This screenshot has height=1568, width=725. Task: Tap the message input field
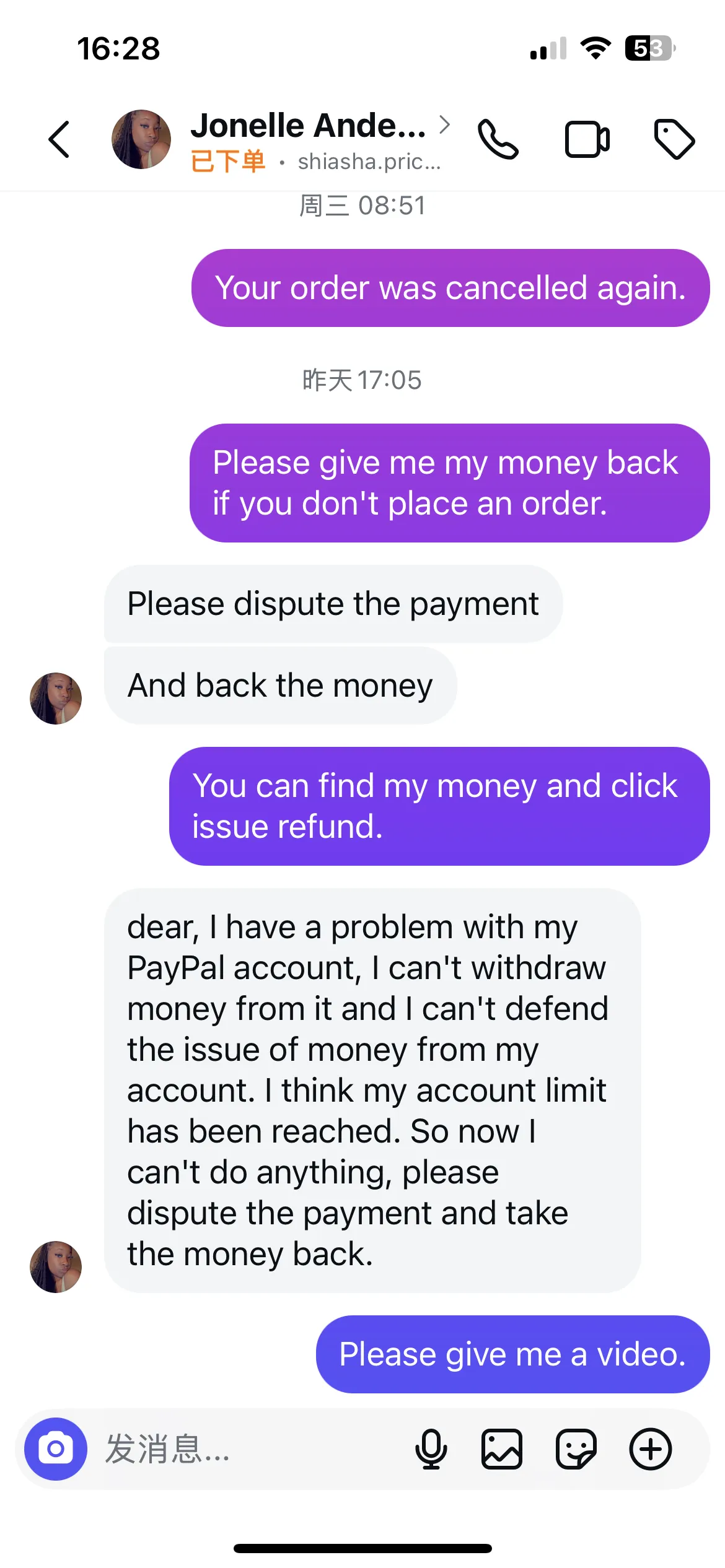click(x=248, y=1448)
